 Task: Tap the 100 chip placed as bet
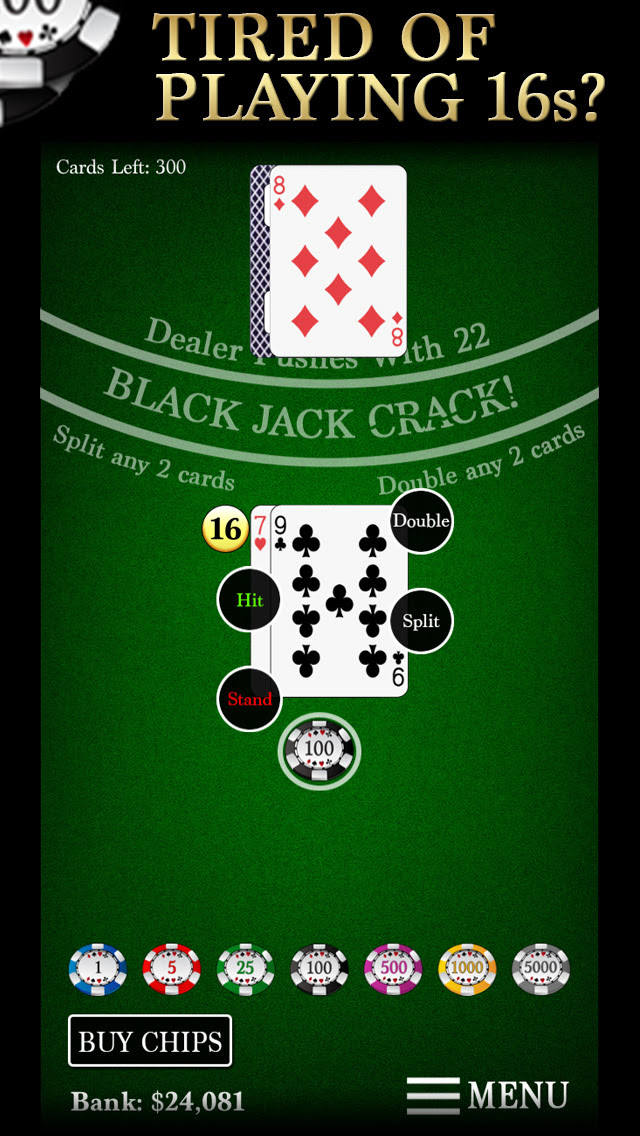pos(319,749)
